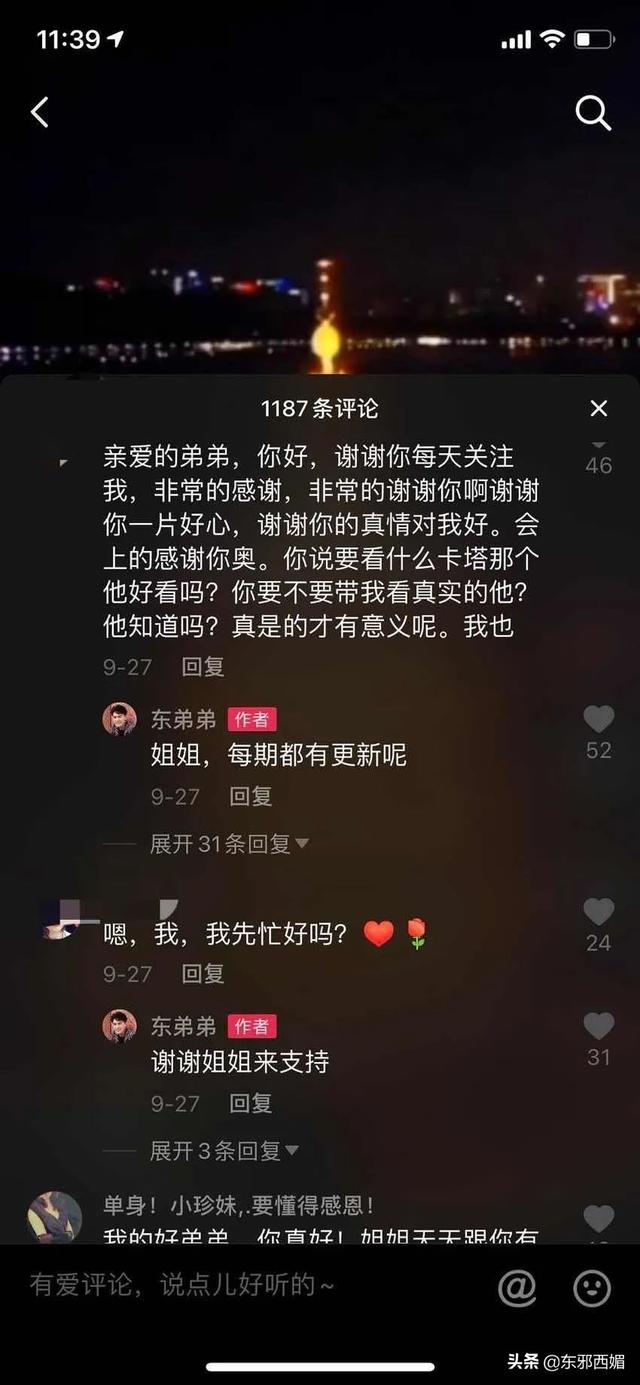Viewport: 640px width, 1385px height.
Task: Mention someone with the @ icon
Action: [517, 1288]
